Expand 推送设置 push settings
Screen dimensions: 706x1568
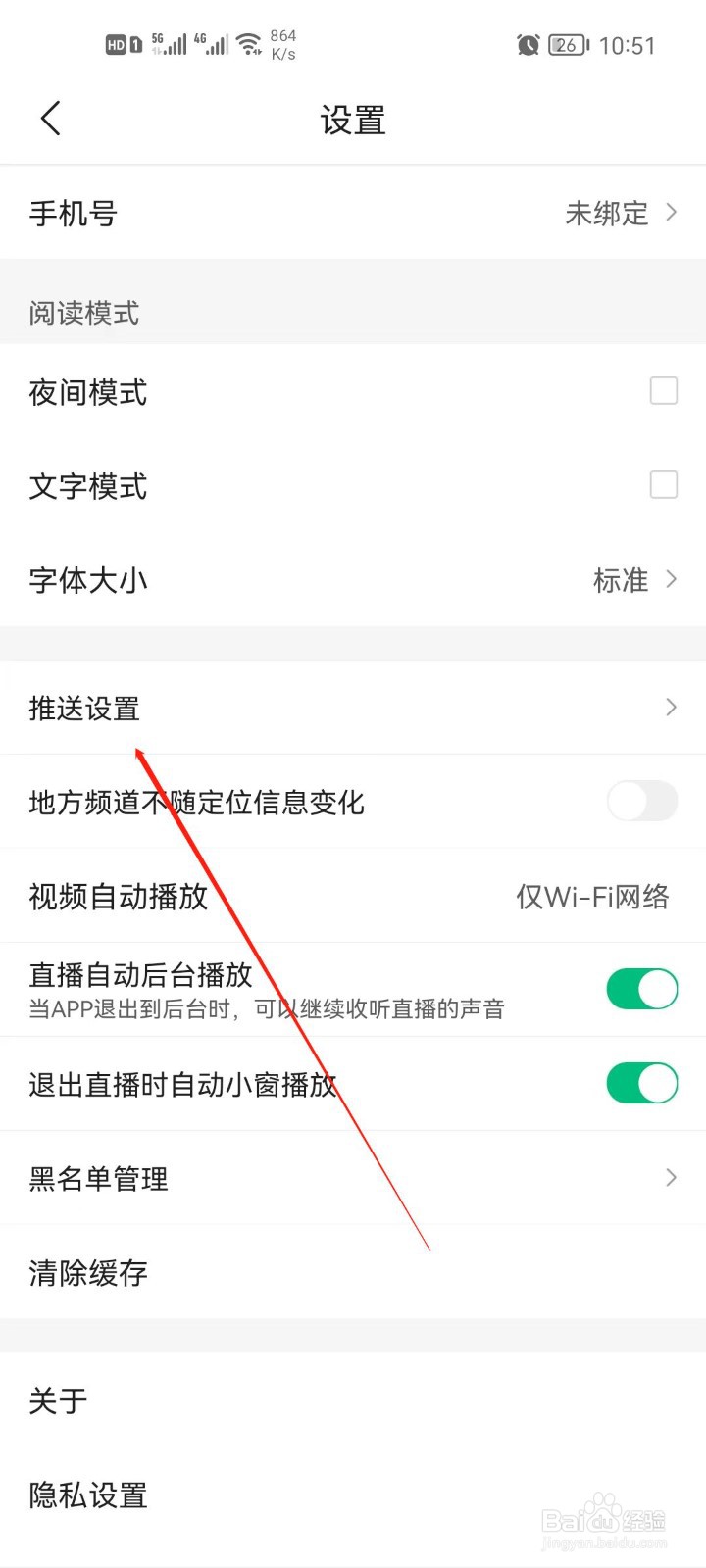click(x=353, y=708)
